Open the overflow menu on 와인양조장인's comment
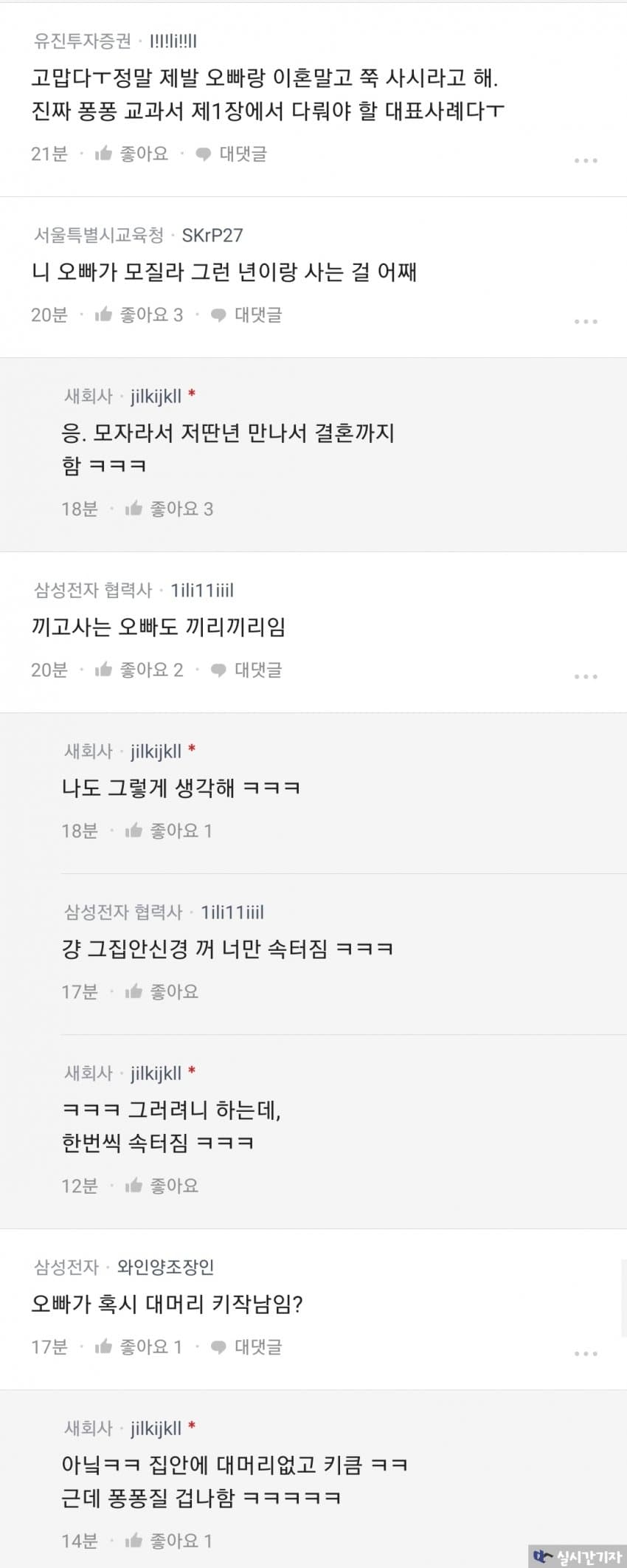The width and height of the screenshot is (627, 1568). point(586,1354)
